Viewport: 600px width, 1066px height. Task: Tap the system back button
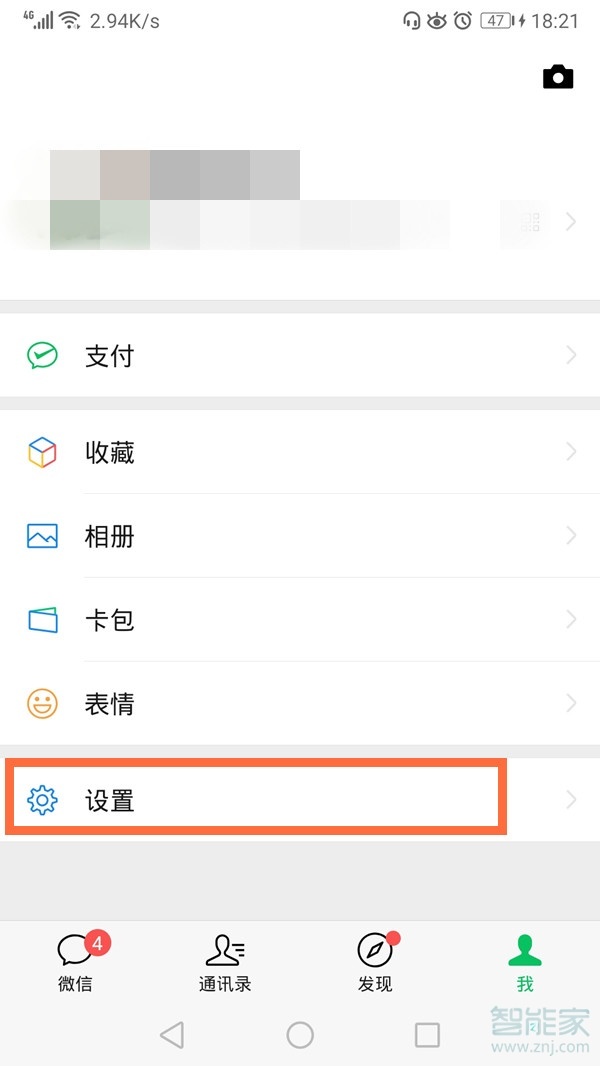click(172, 1035)
